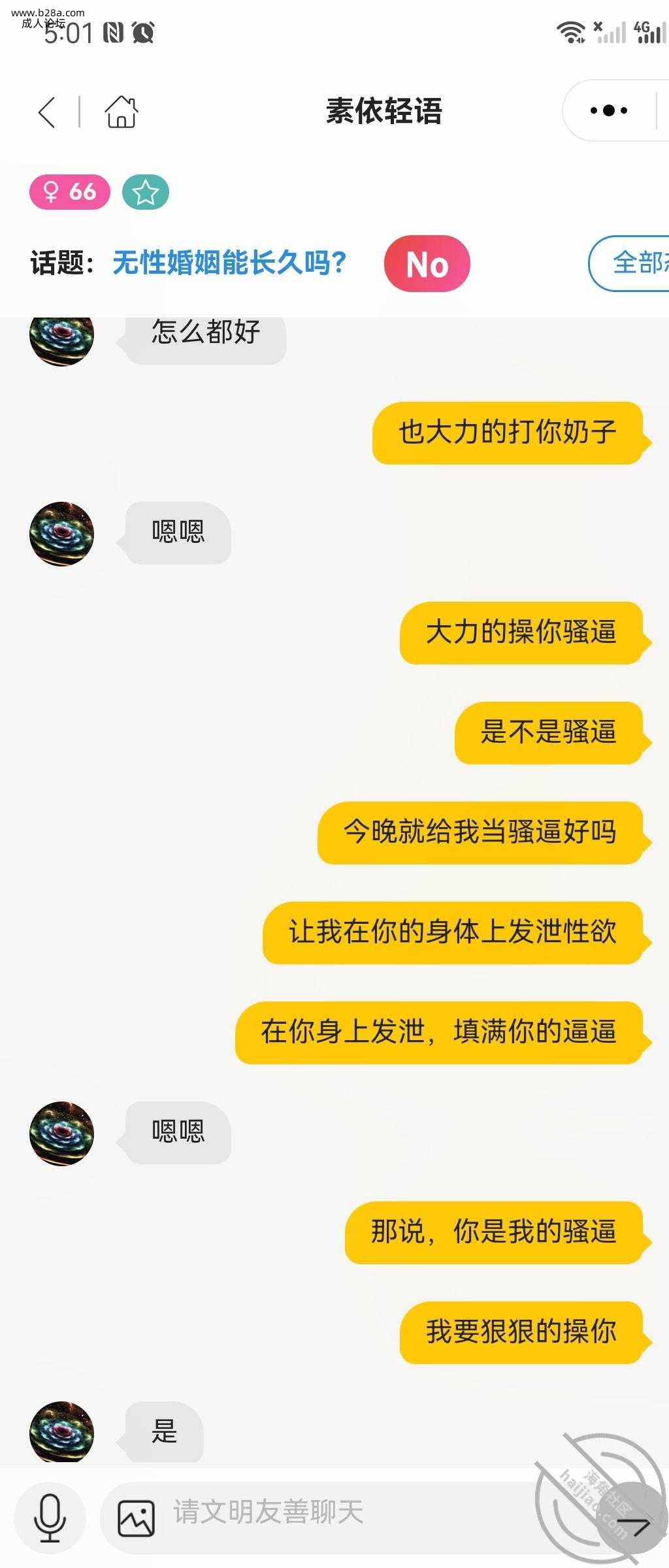The width and height of the screenshot is (669, 1568).
Task: Go back using the arrow icon
Action: 47,112
